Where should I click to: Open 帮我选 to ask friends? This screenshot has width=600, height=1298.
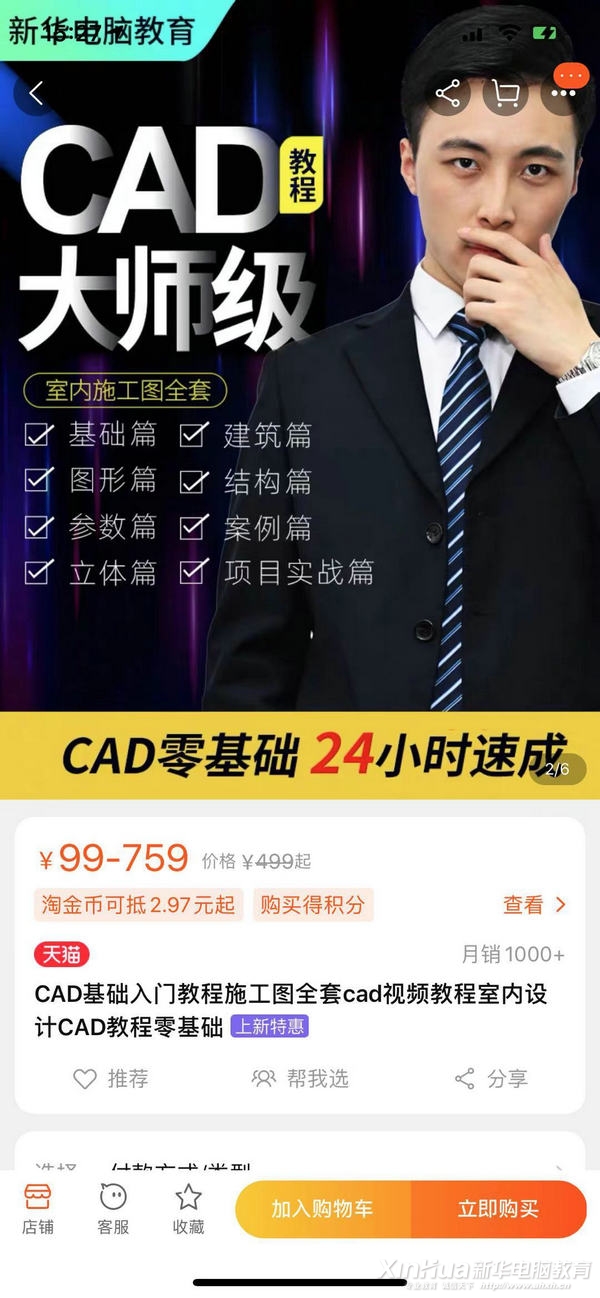click(300, 1078)
